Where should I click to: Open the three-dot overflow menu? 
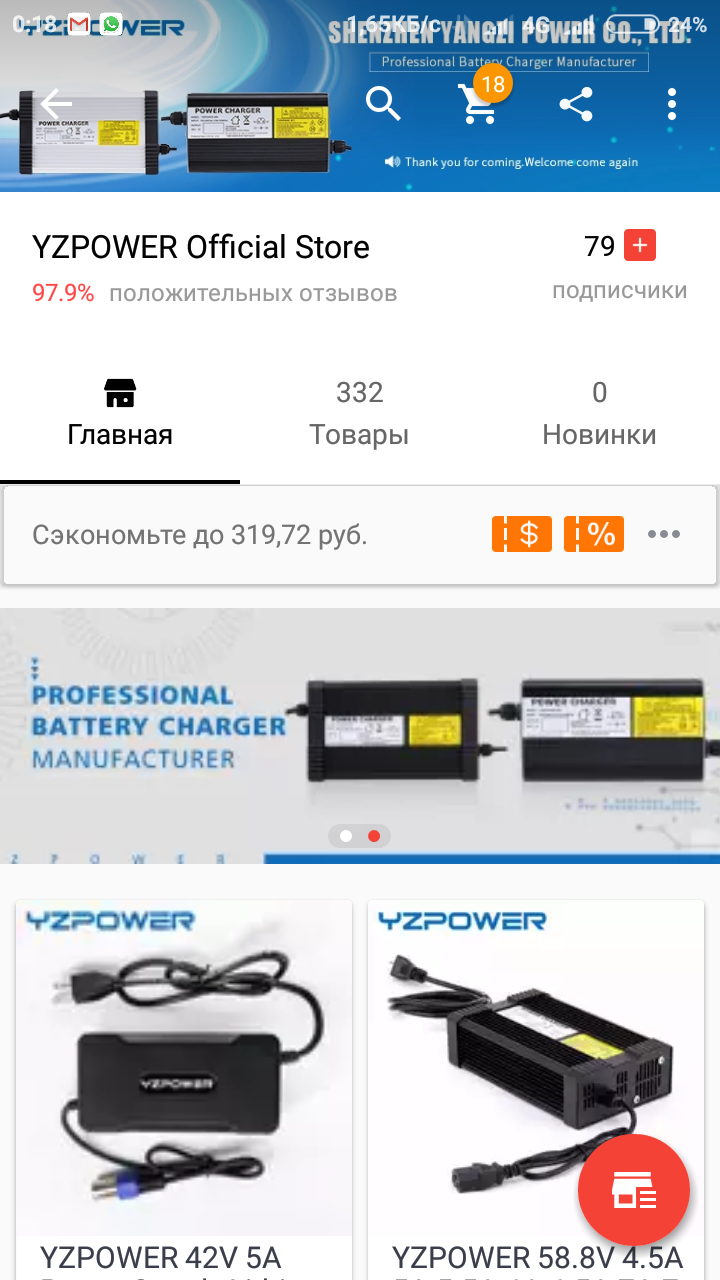(x=672, y=104)
